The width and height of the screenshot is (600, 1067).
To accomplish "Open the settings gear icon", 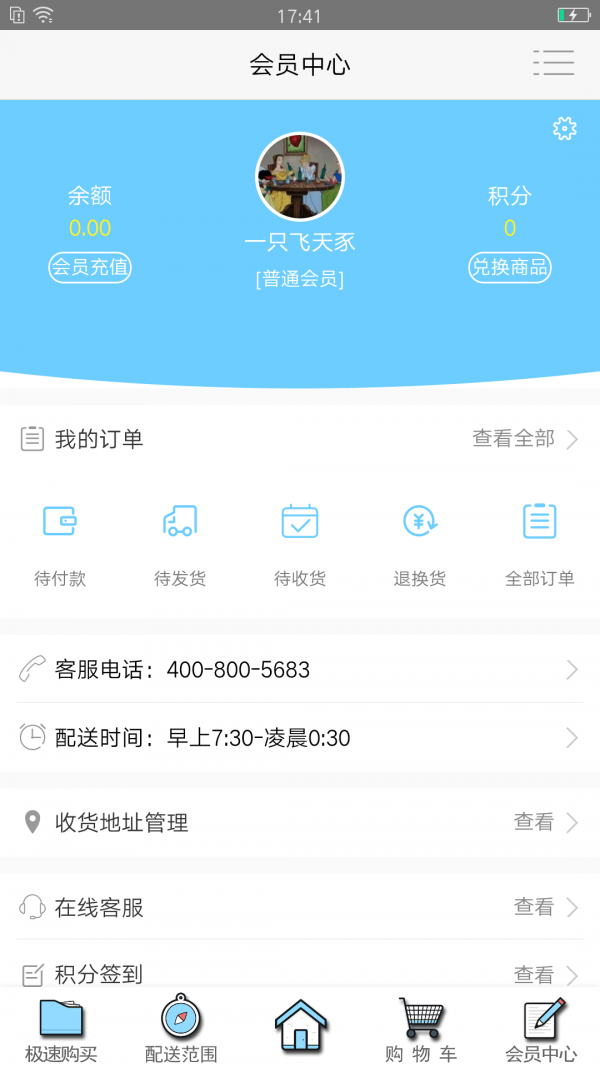I will coord(565,128).
